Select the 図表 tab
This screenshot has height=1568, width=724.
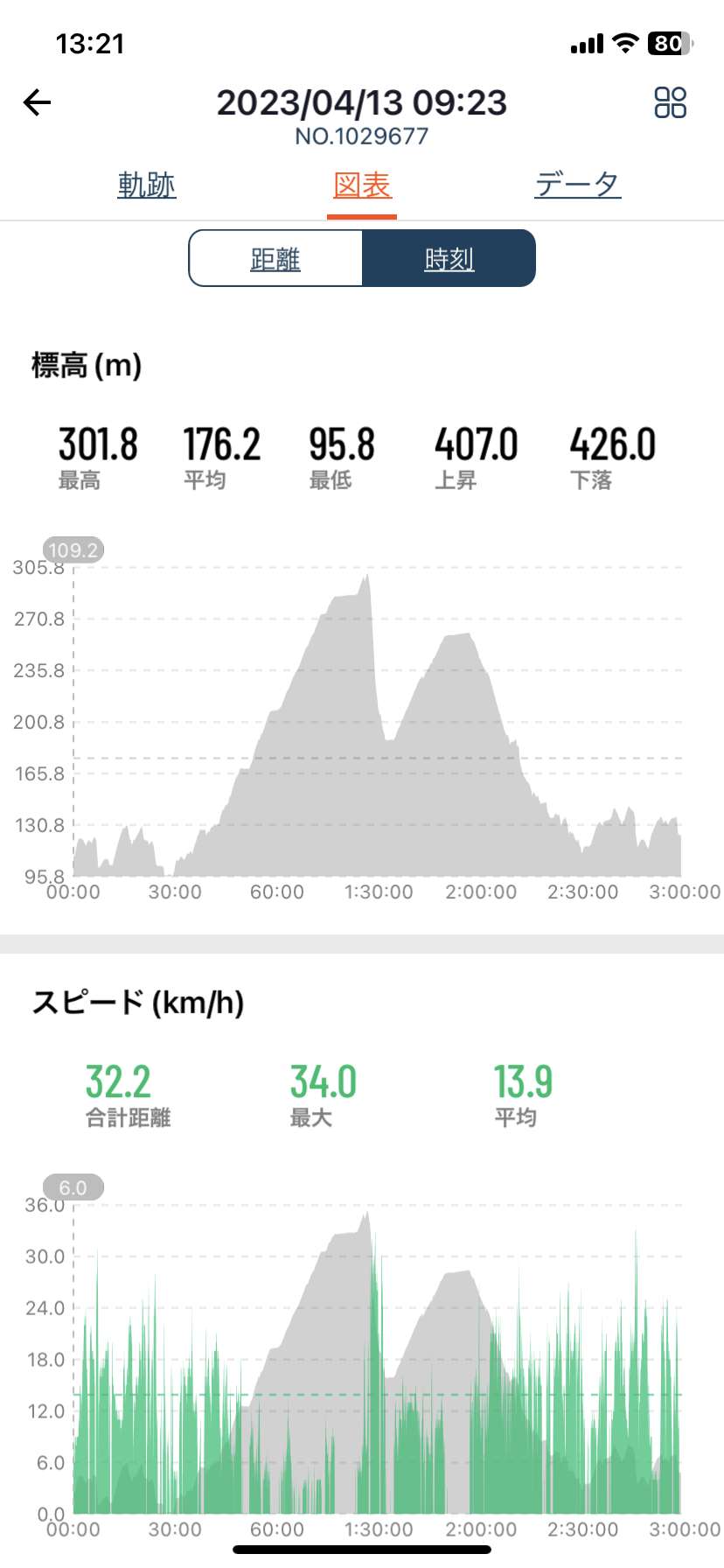coord(362,185)
